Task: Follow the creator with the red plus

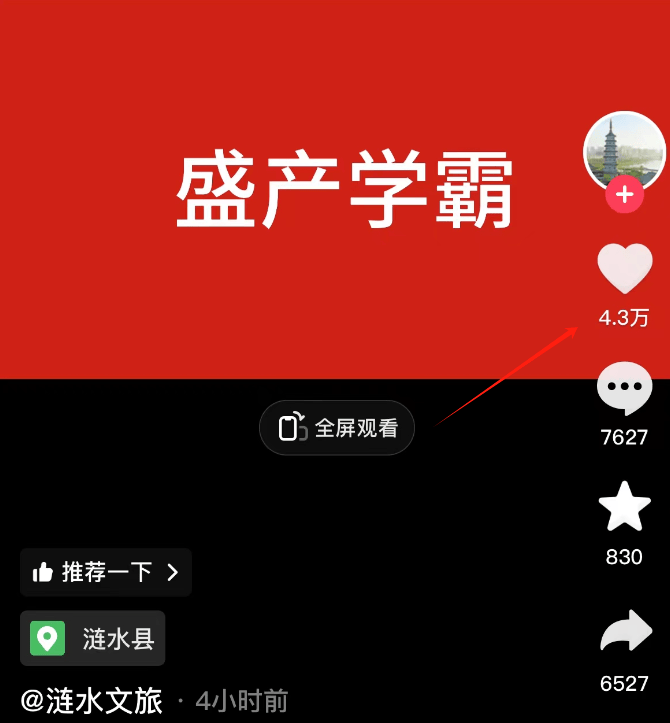Action: (624, 193)
